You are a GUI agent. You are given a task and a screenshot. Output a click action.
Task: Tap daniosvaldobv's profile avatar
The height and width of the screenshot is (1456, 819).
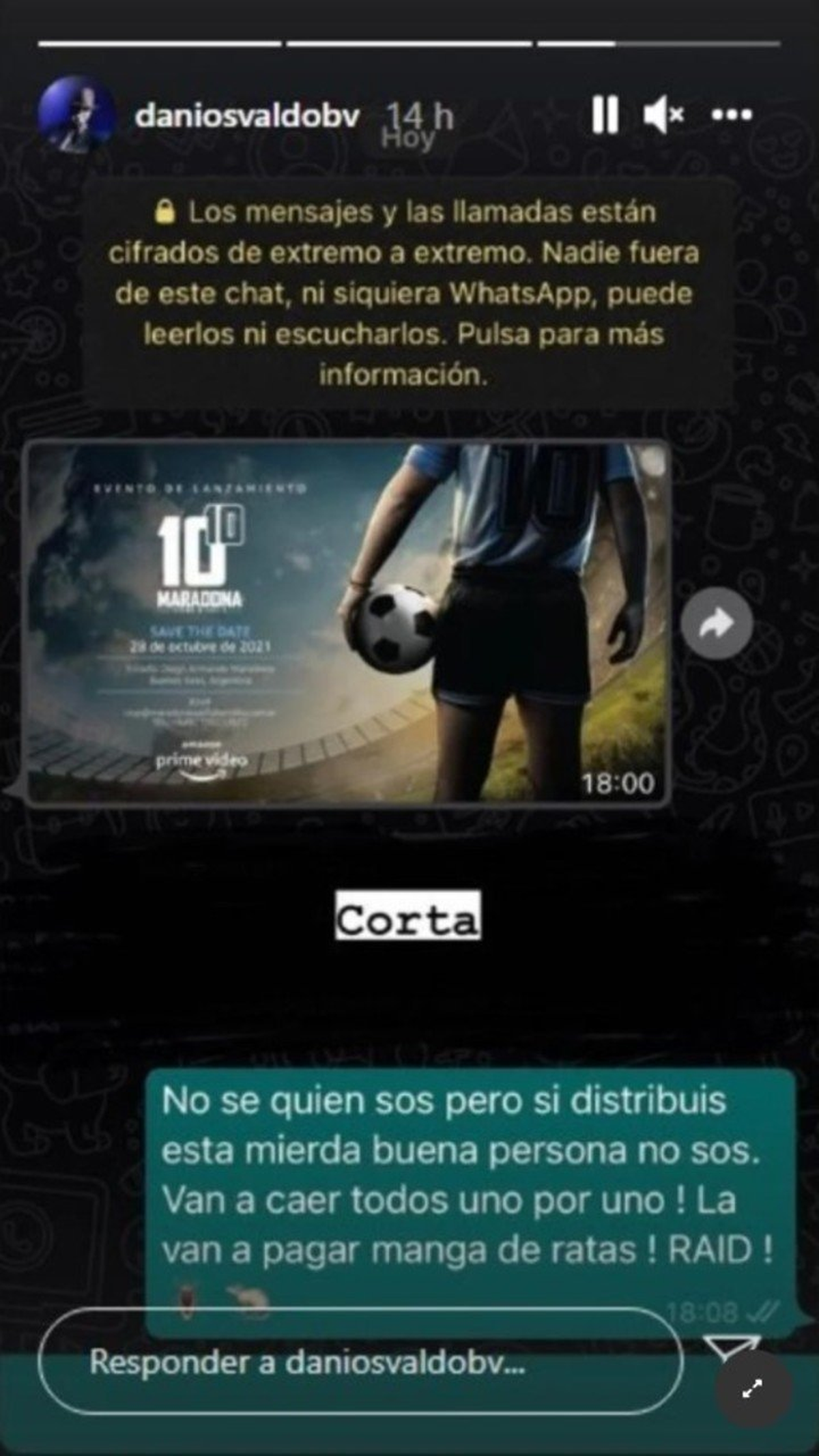pyautogui.click(x=76, y=114)
